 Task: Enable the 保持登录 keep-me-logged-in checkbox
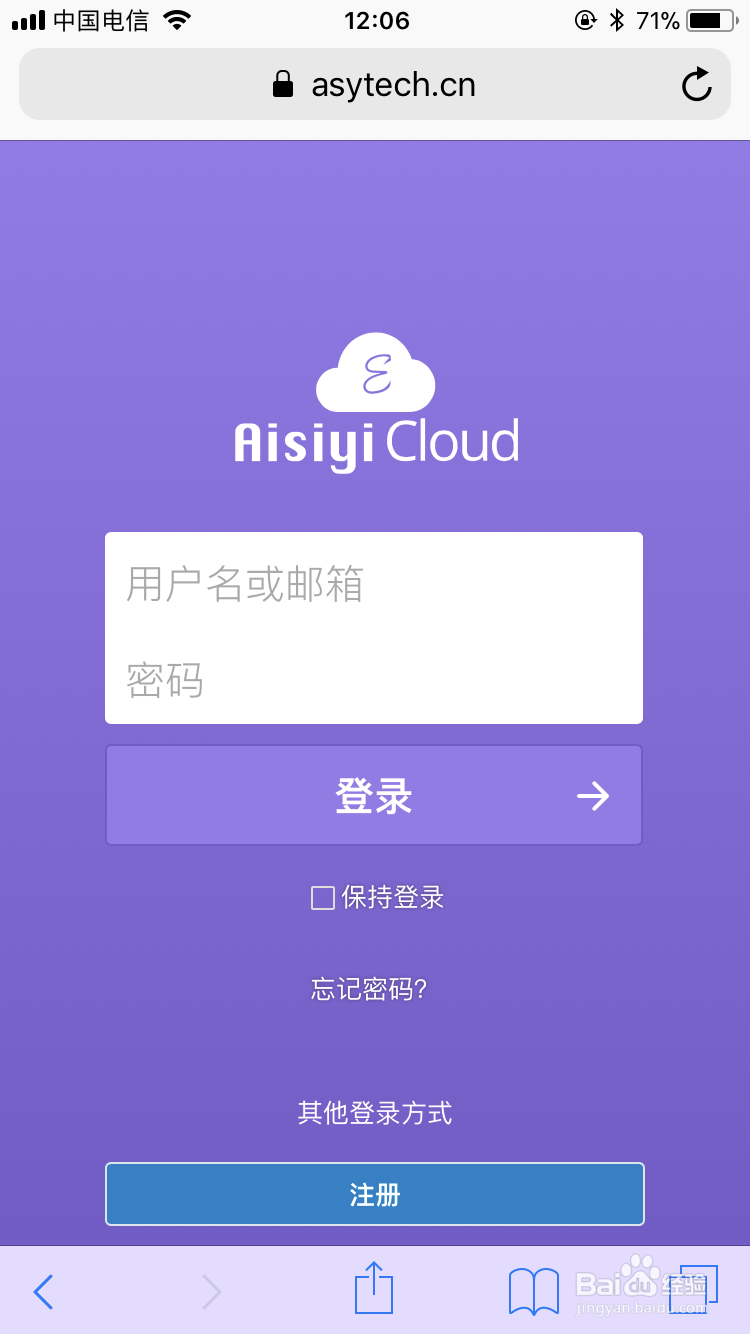coord(322,898)
